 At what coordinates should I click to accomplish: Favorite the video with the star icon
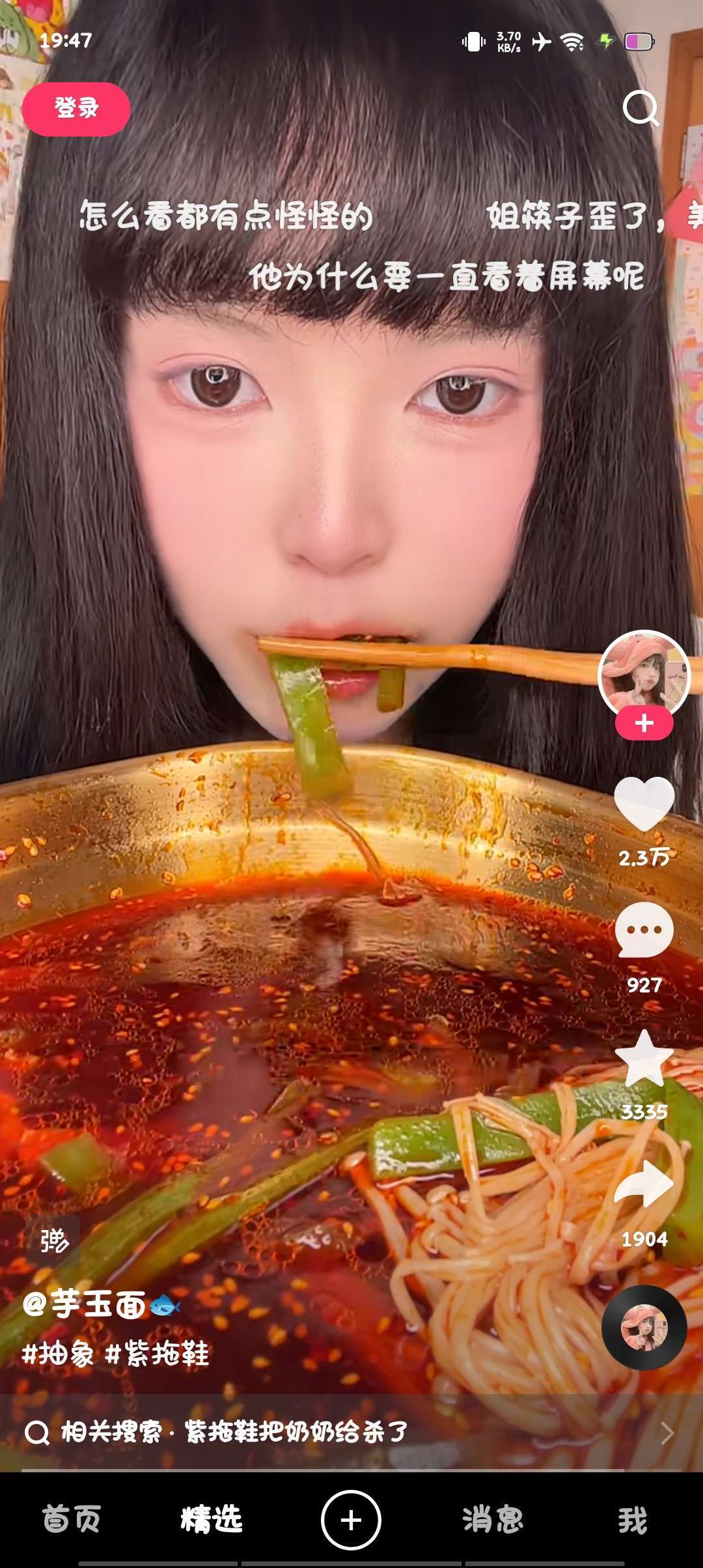click(644, 1058)
